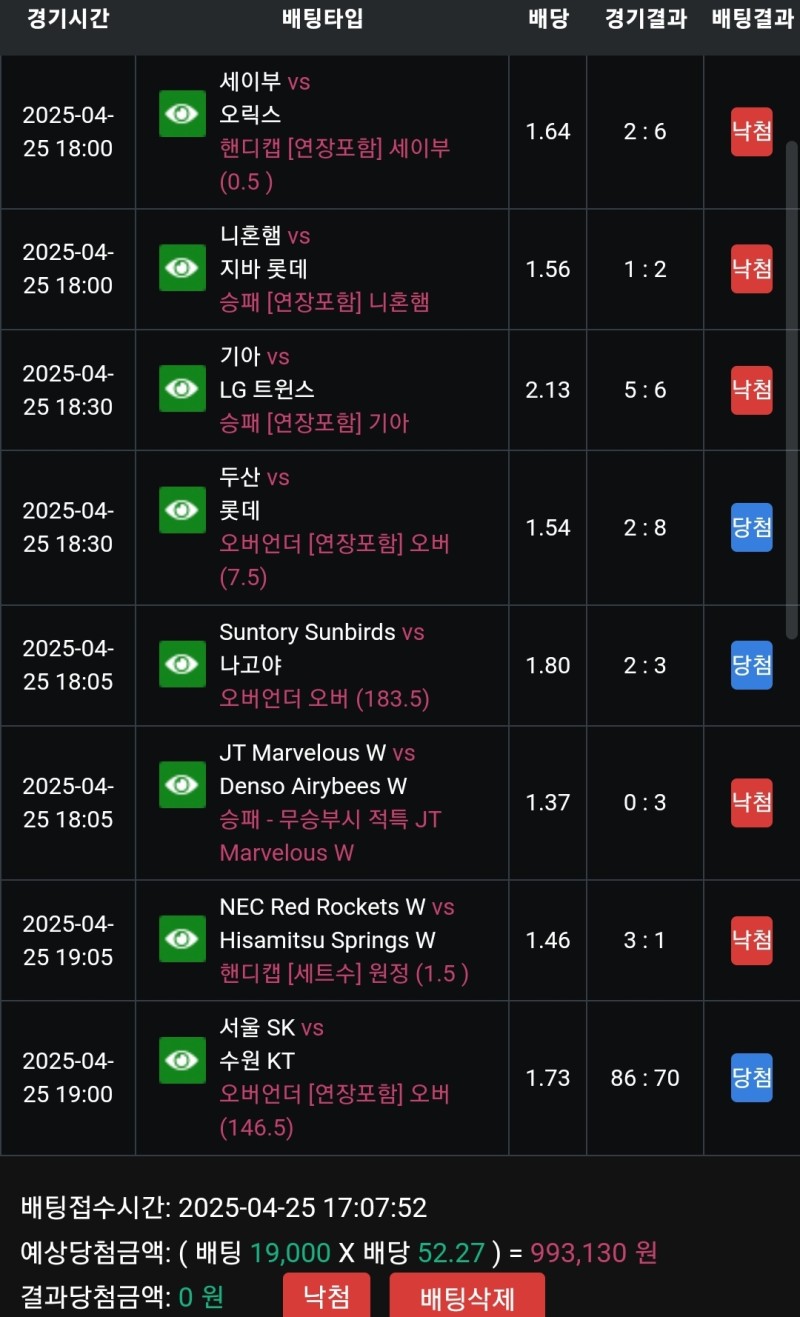View match details for 기아 vs LG 트윈스

coord(182,389)
